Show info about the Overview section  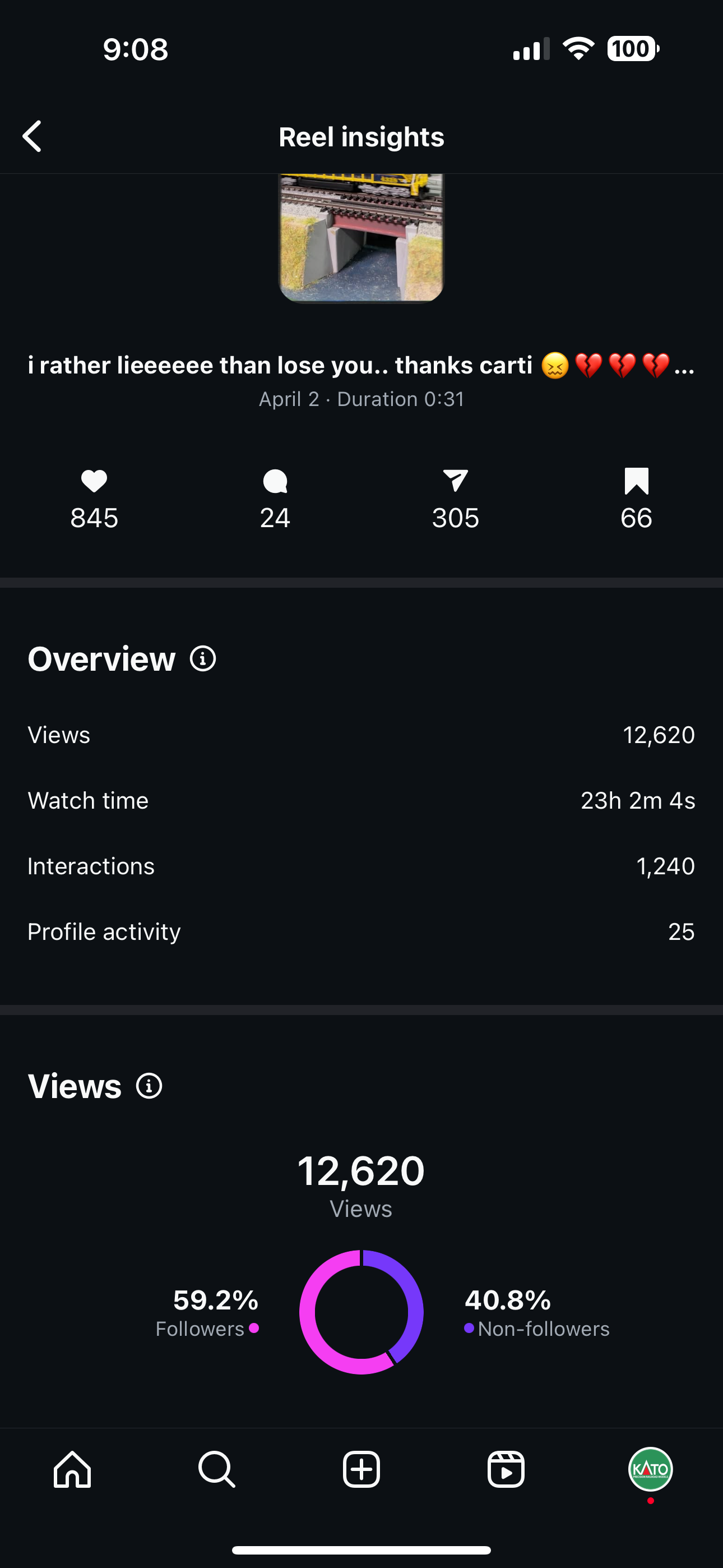[x=203, y=658]
